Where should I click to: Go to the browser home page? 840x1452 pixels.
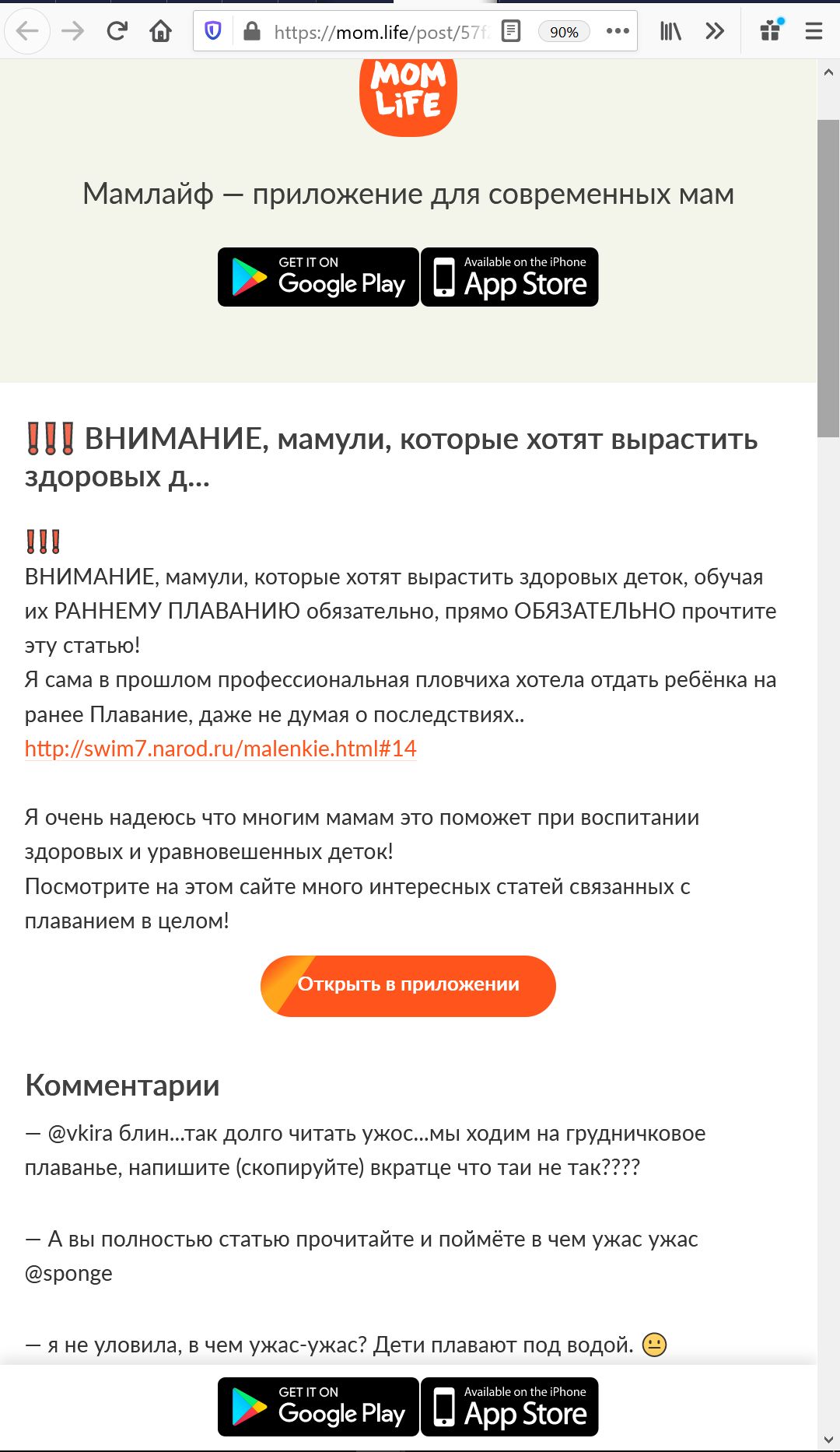[x=161, y=31]
